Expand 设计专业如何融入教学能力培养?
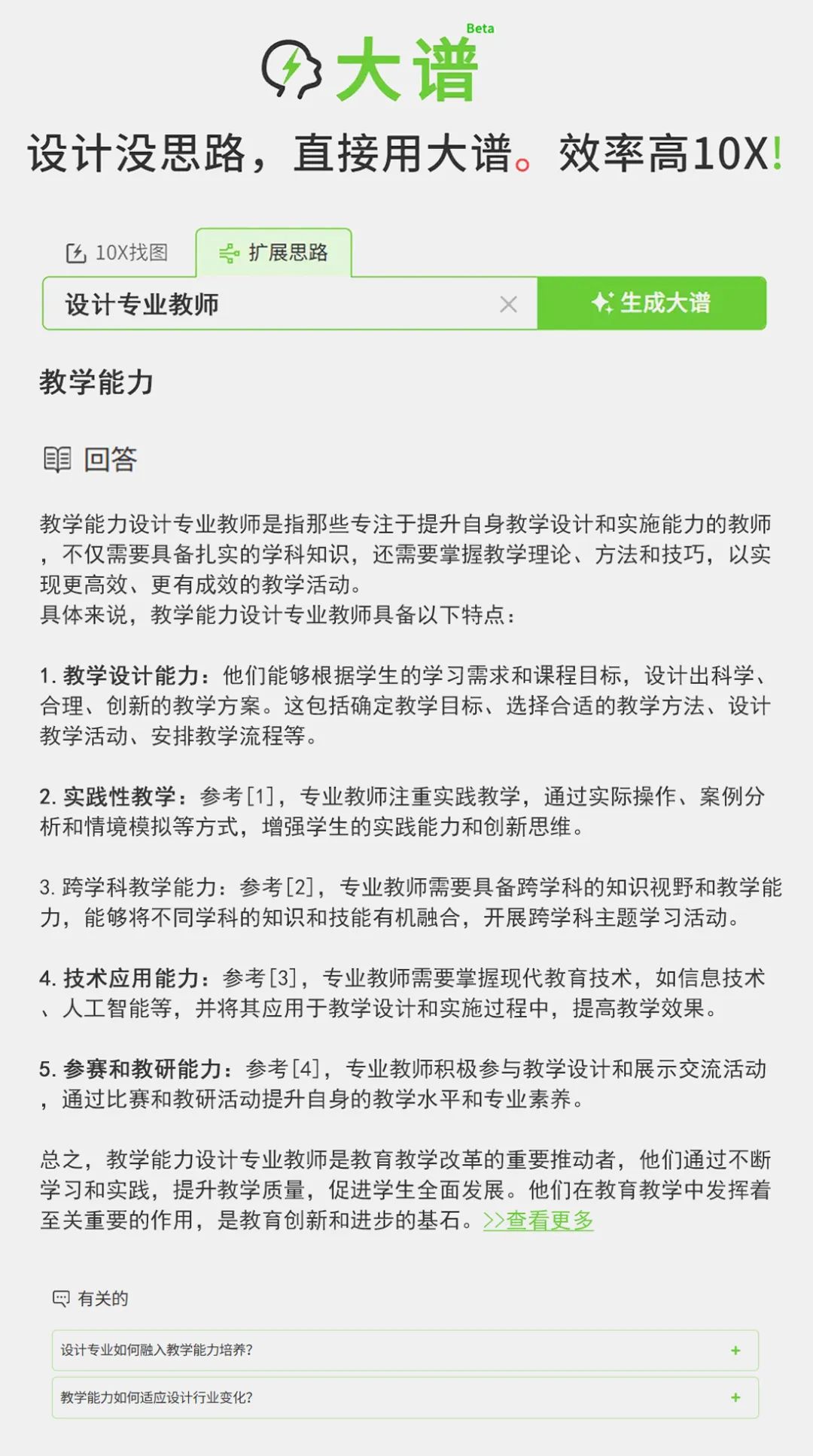Viewport: 813px width, 1456px height. (405, 1350)
